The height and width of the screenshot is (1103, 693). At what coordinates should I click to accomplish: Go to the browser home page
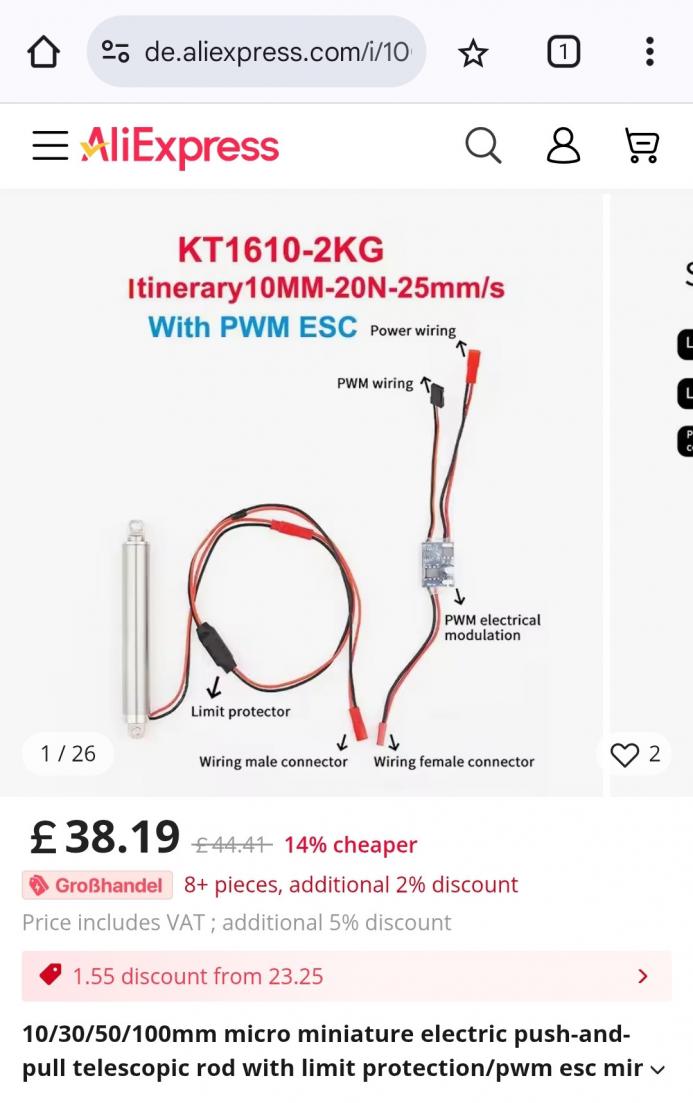coord(43,52)
